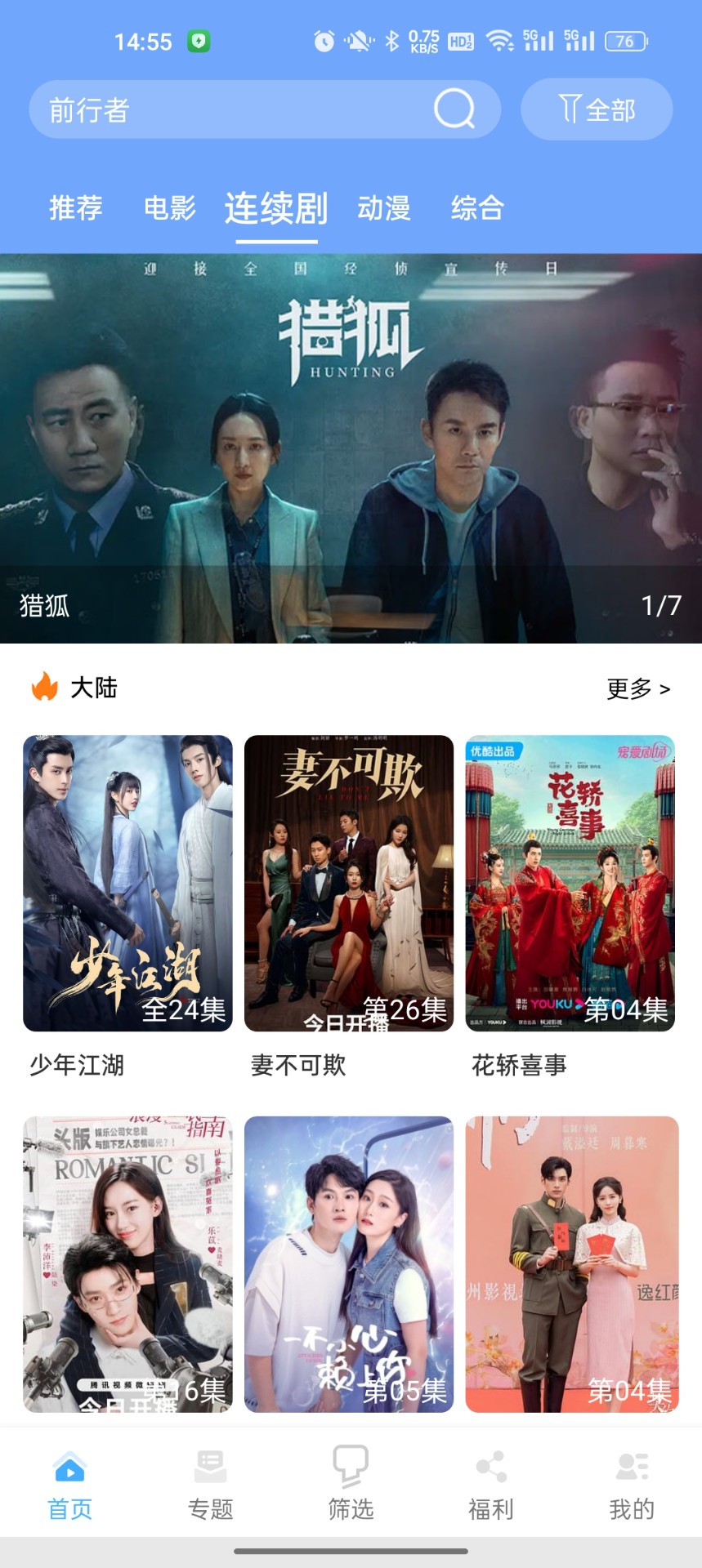Viewport: 702px width, 1568px height.
Task: Open the 筛选 filter icon
Action: coord(351,1466)
